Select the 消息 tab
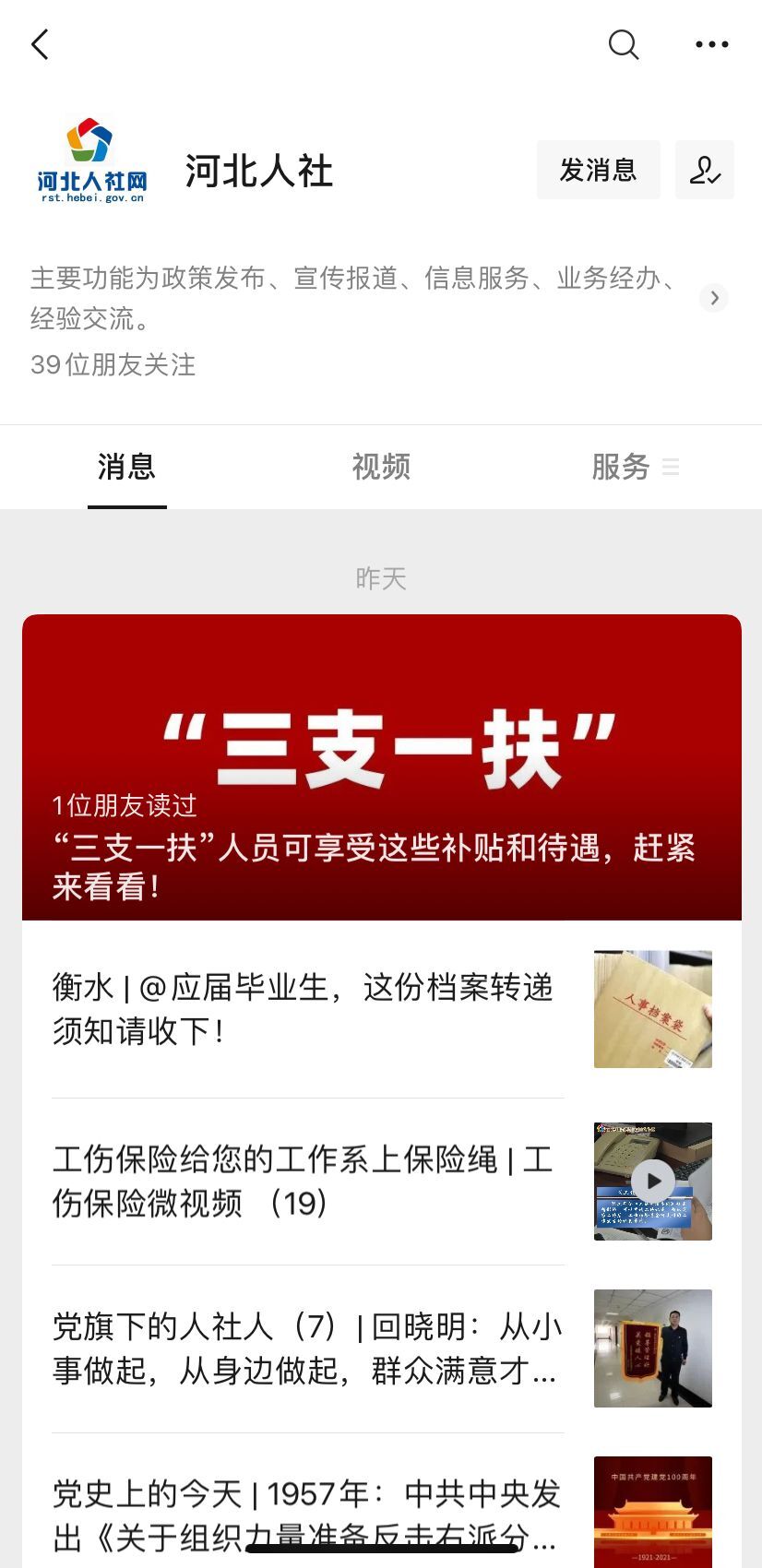Viewport: 762px width, 1568px height. tap(126, 467)
